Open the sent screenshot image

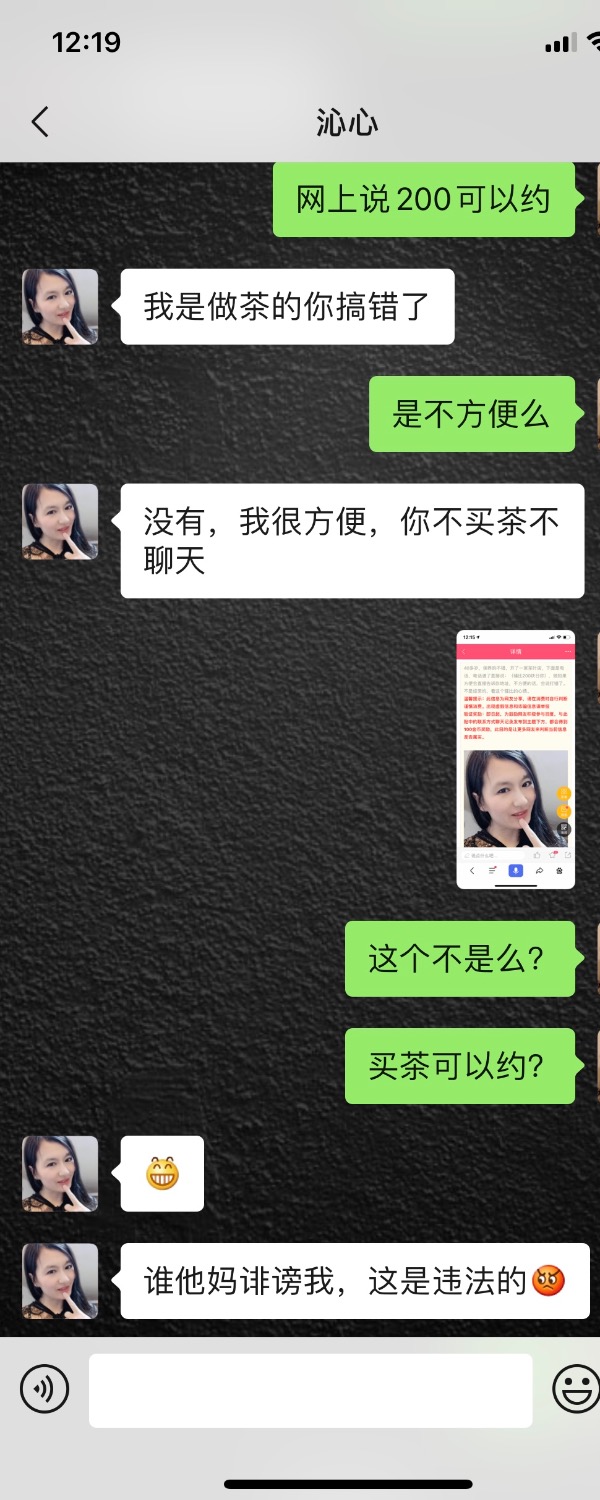[515, 759]
